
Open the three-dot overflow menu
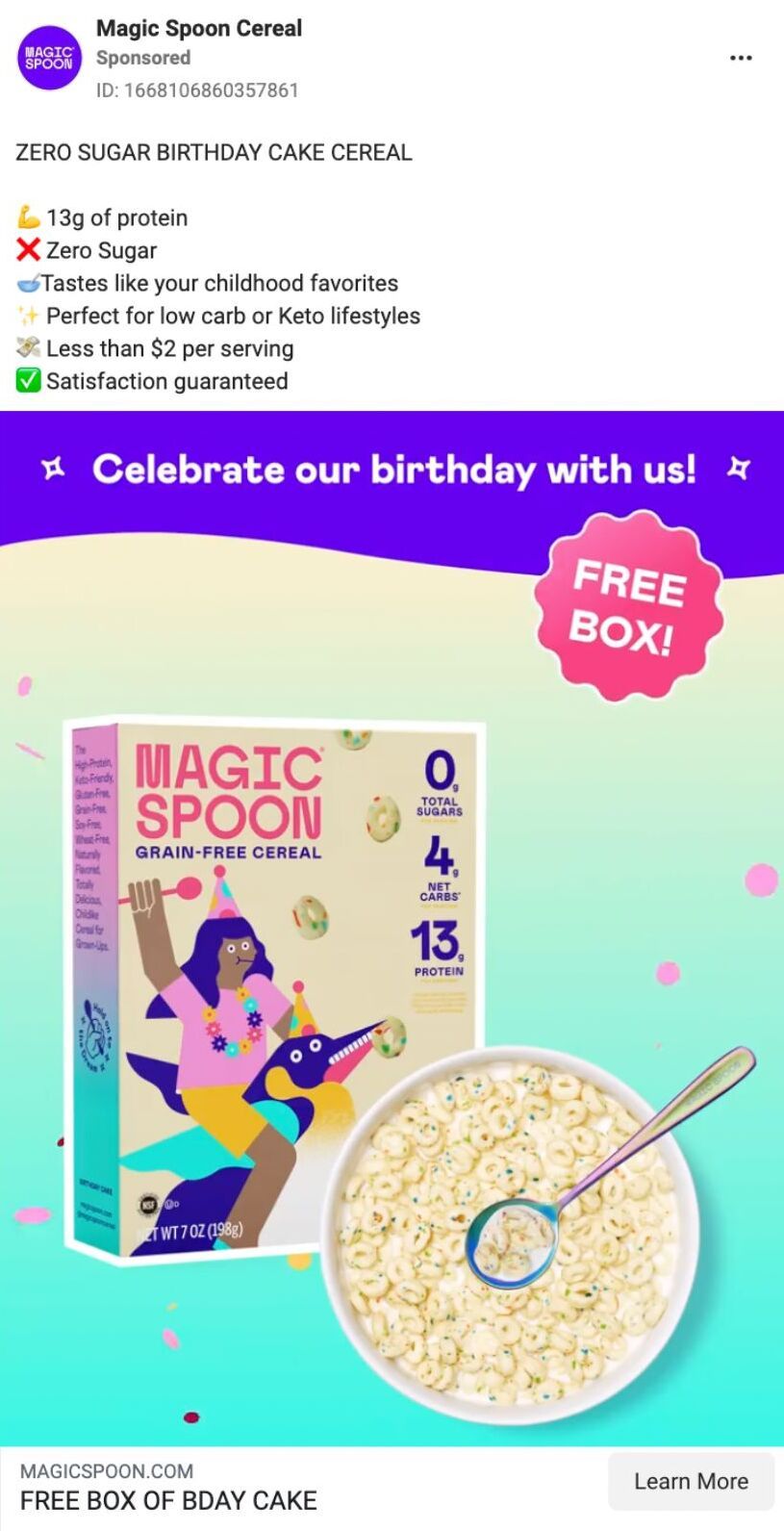coord(740,58)
